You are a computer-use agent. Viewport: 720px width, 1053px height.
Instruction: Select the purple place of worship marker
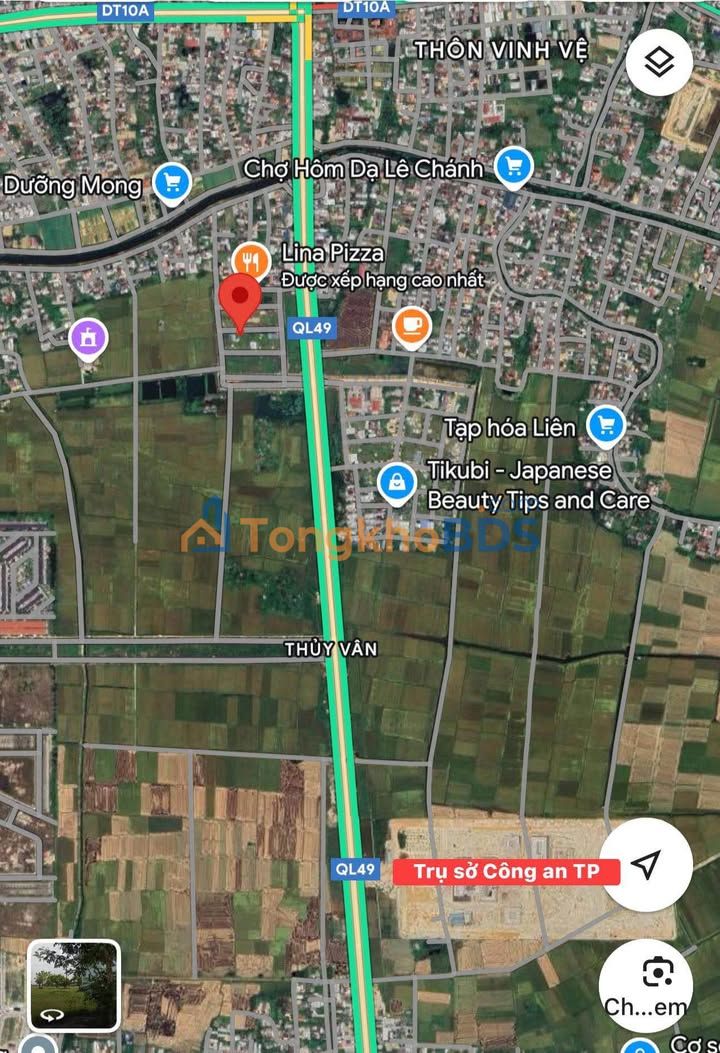(87, 337)
